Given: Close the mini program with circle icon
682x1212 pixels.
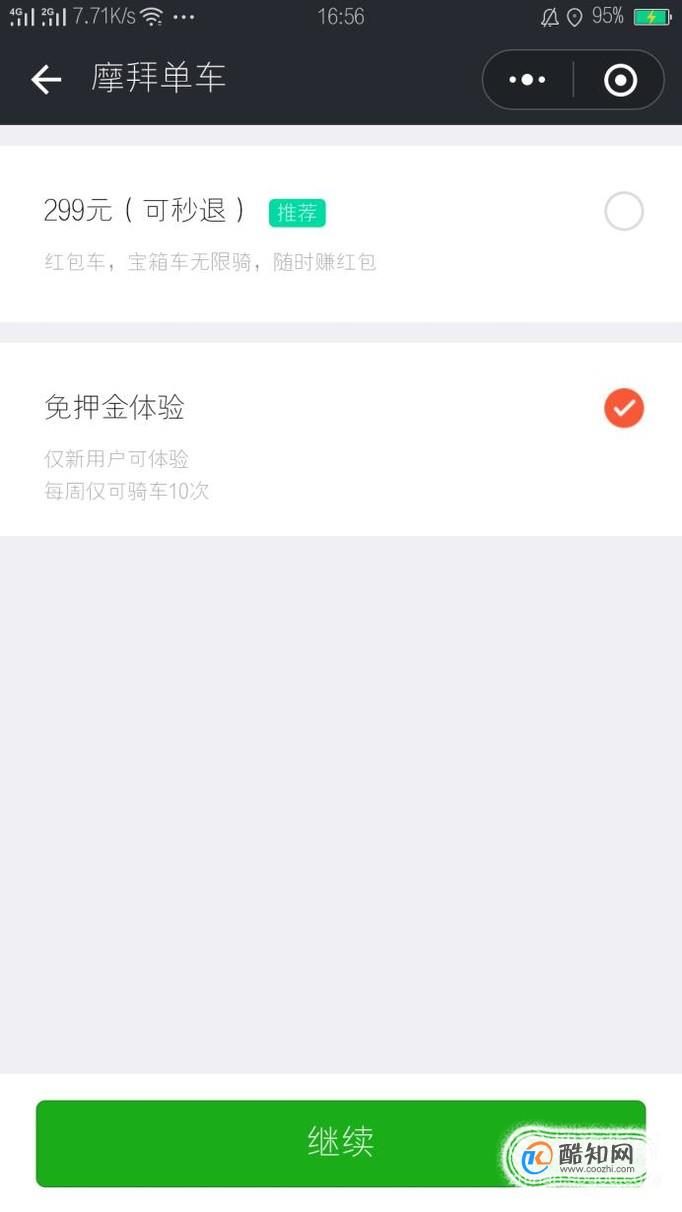Looking at the screenshot, I should tap(620, 79).
